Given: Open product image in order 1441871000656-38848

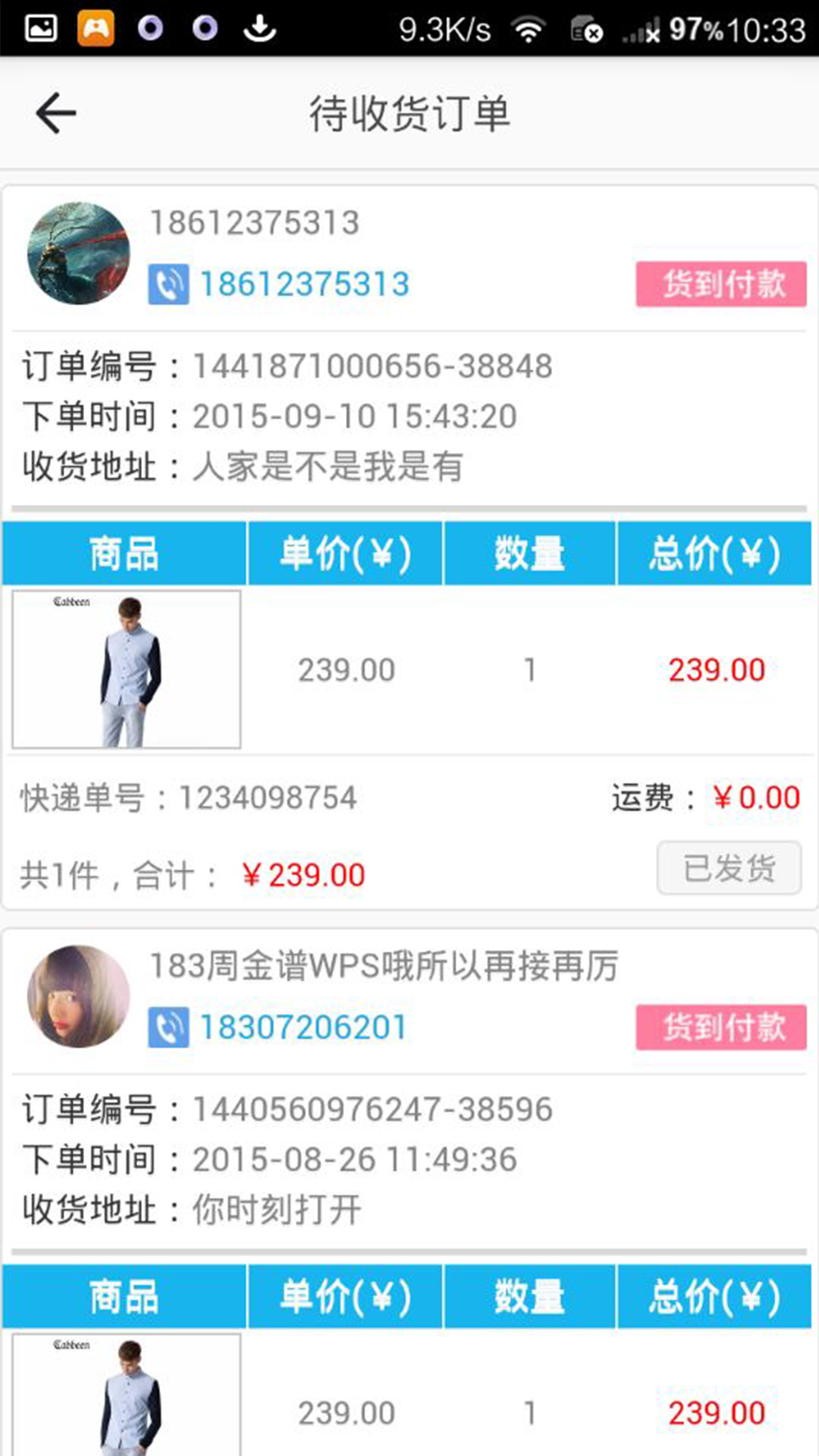Looking at the screenshot, I should (x=127, y=670).
